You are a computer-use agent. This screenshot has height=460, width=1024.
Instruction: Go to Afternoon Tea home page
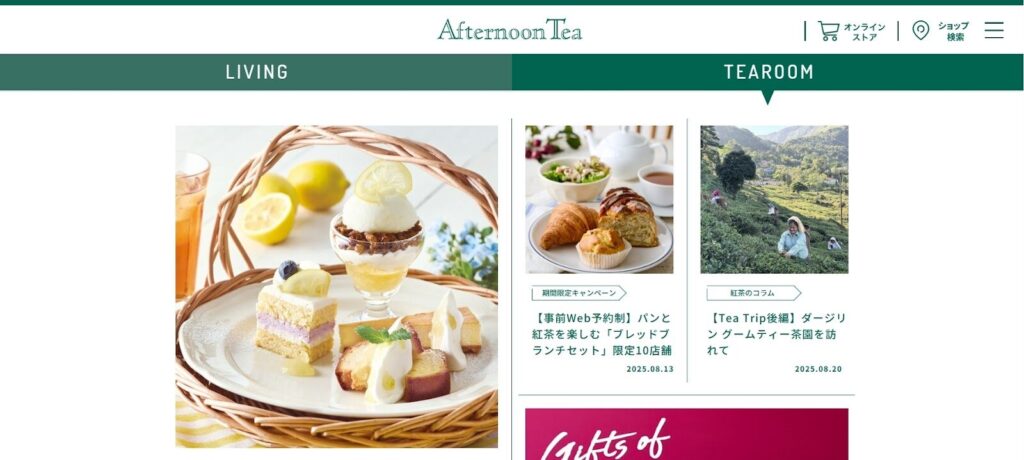tap(509, 29)
